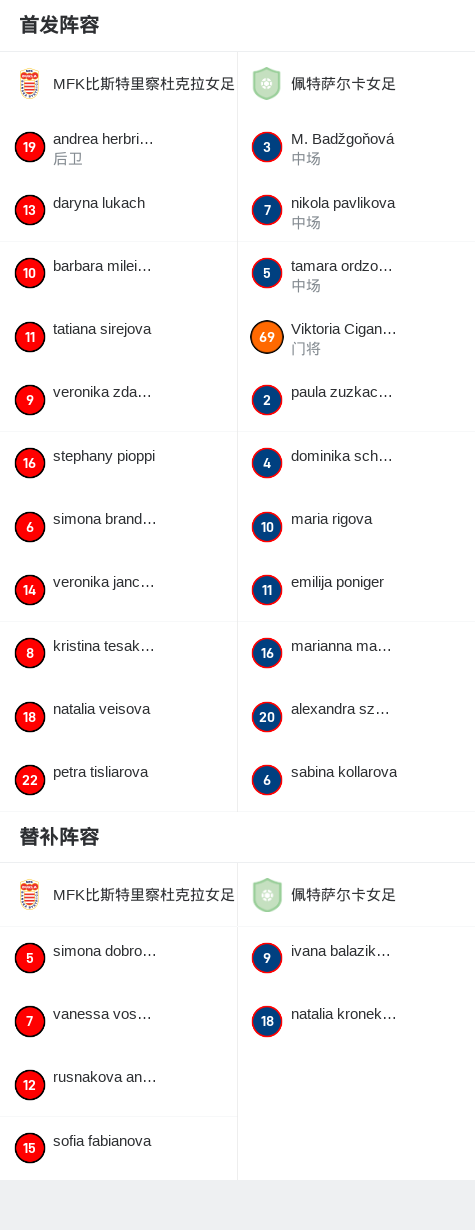
Task: View goalkeeper Viktoria Cigan… number 69
Action: pyautogui.click(x=356, y=337)
